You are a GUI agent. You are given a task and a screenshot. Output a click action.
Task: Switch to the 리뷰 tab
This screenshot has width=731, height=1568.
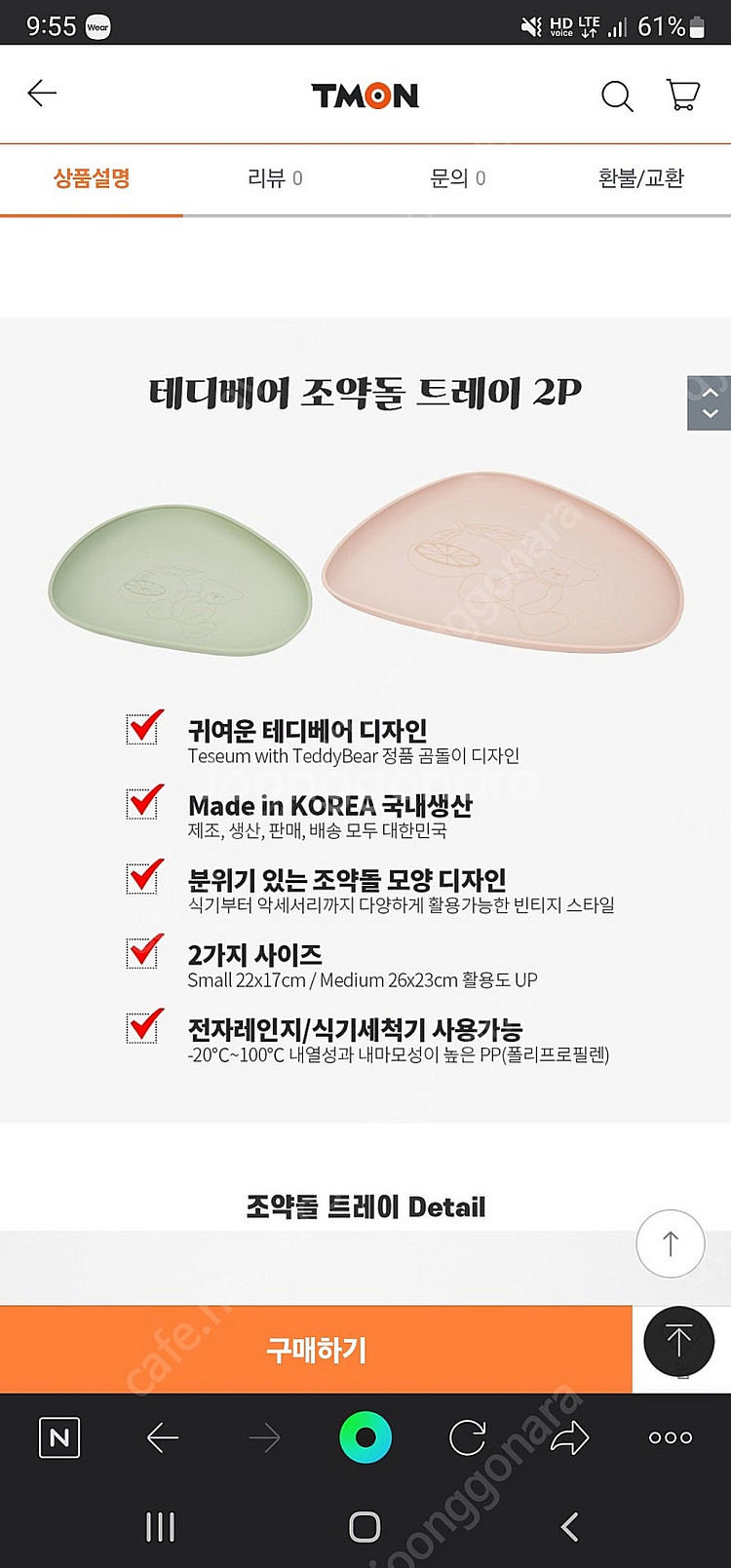[274, 178]
